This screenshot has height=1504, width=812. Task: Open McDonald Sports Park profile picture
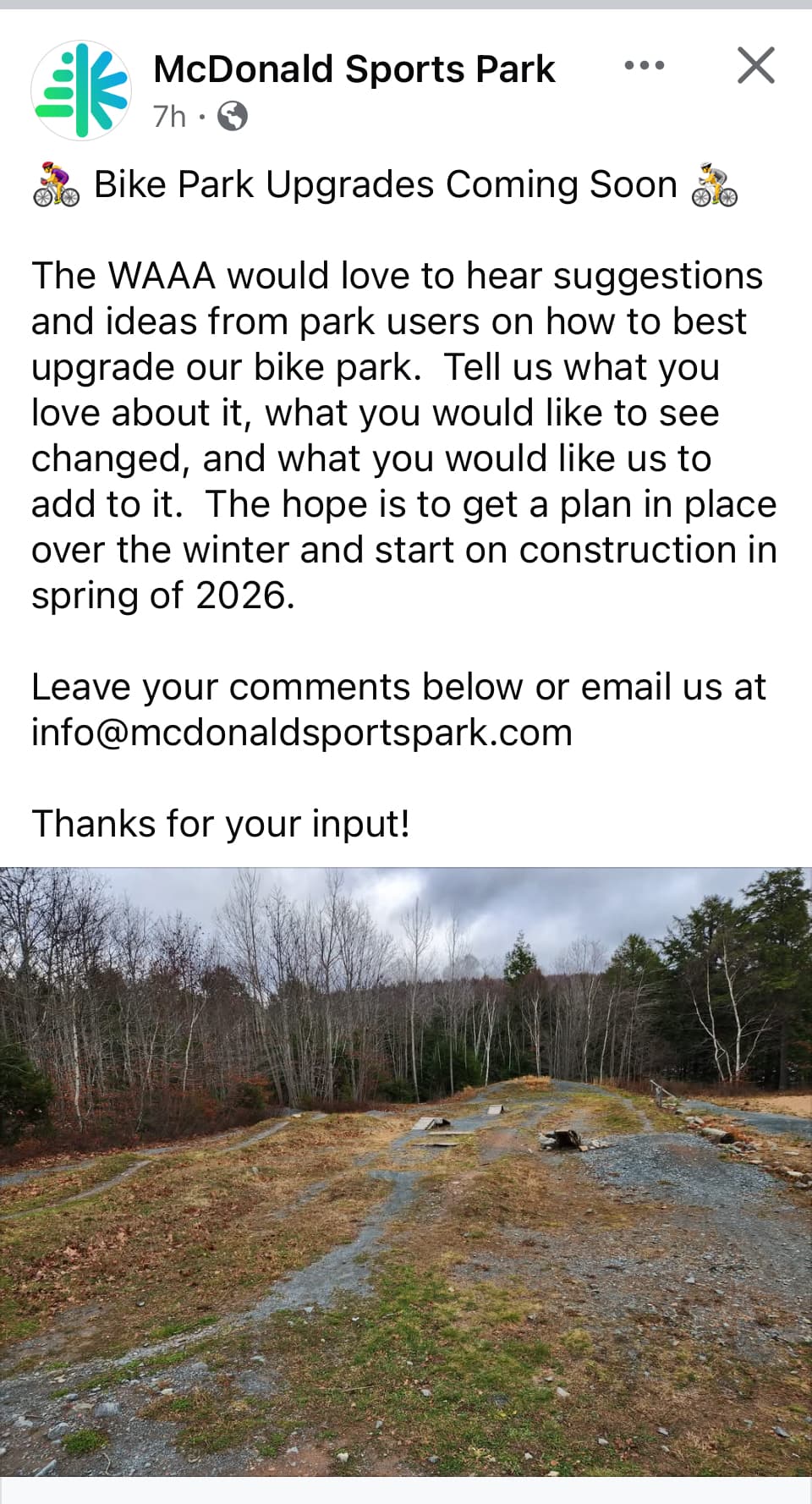point(81,90)
